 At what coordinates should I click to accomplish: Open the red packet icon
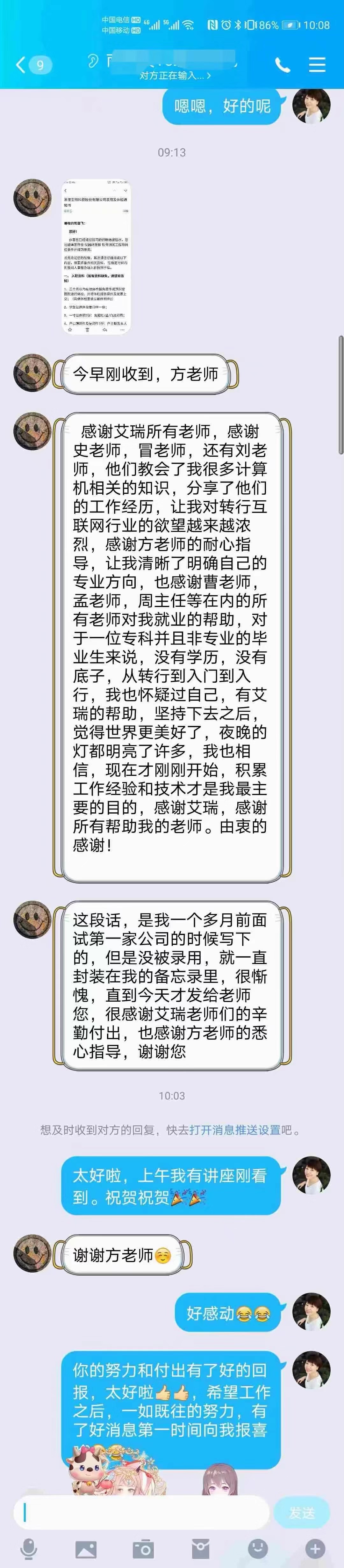click(200, 1549)
